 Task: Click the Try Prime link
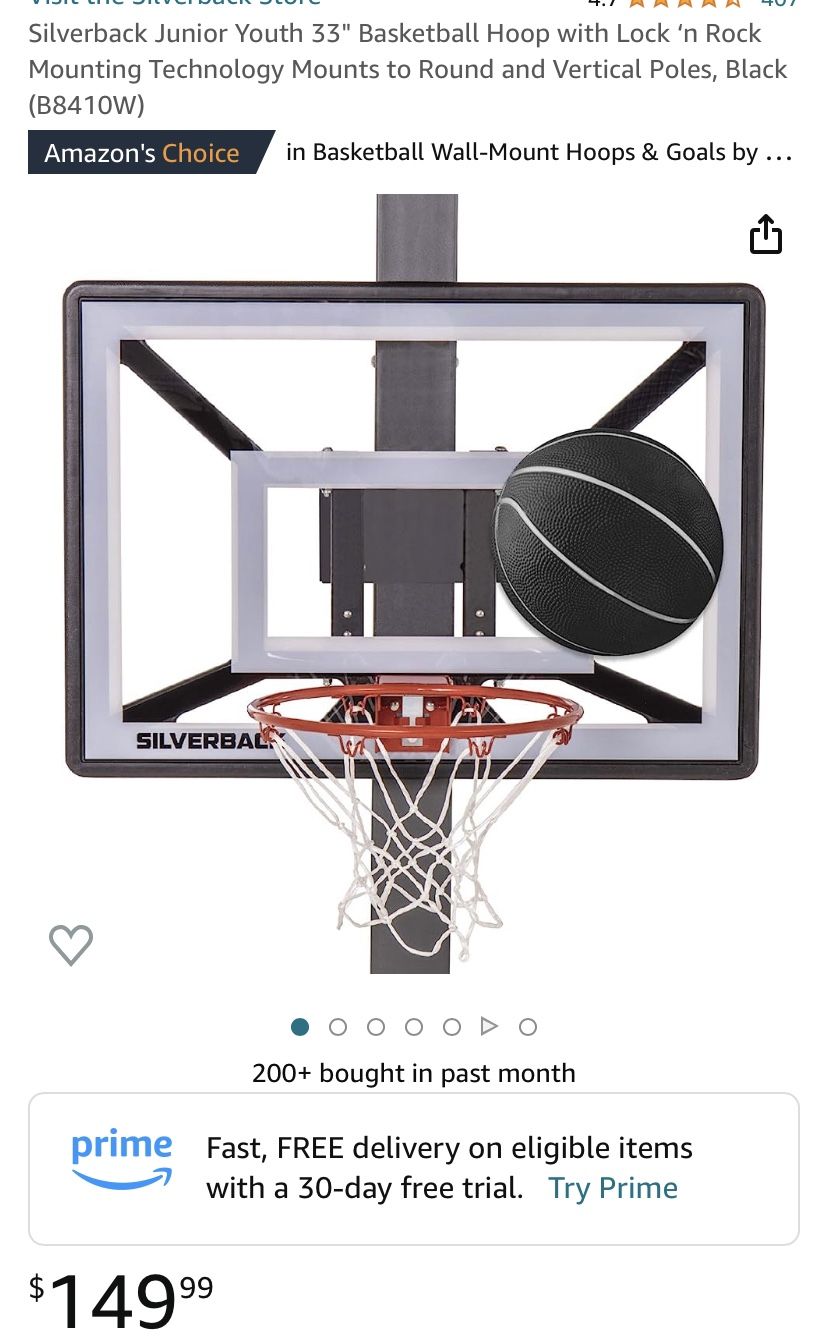pos(613,1188)
